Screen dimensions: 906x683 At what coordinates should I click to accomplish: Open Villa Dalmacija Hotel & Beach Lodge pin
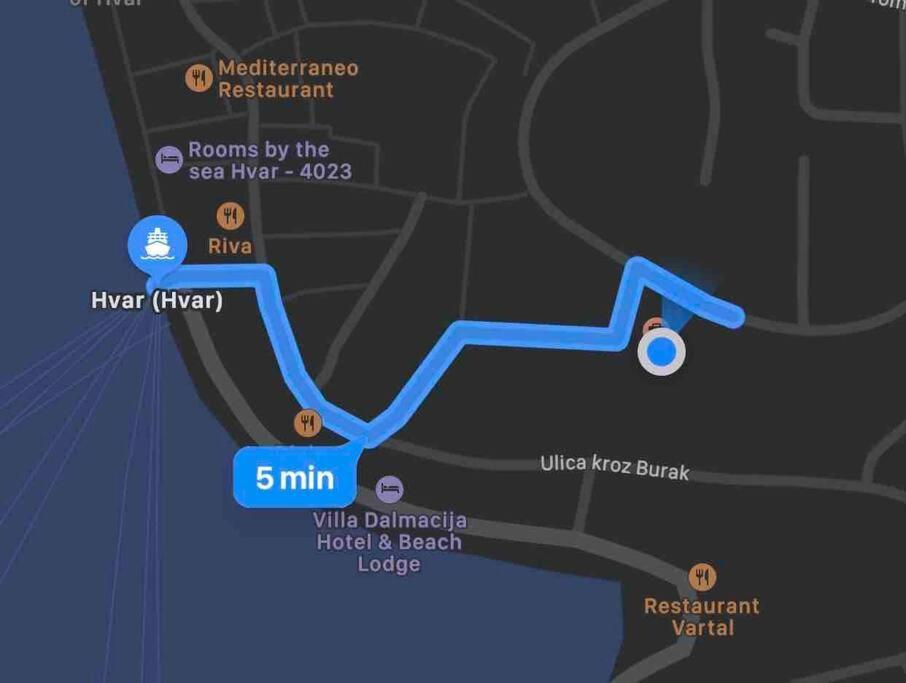[390, 490]
